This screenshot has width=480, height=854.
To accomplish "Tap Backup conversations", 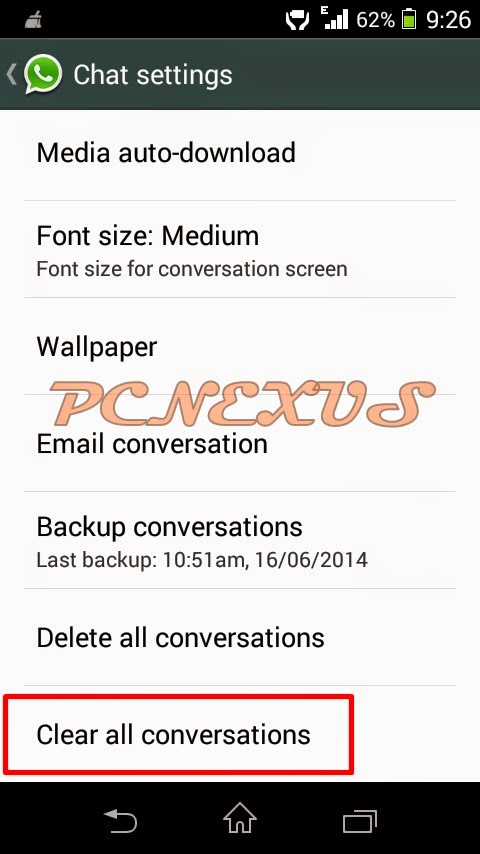I will 240,540.
